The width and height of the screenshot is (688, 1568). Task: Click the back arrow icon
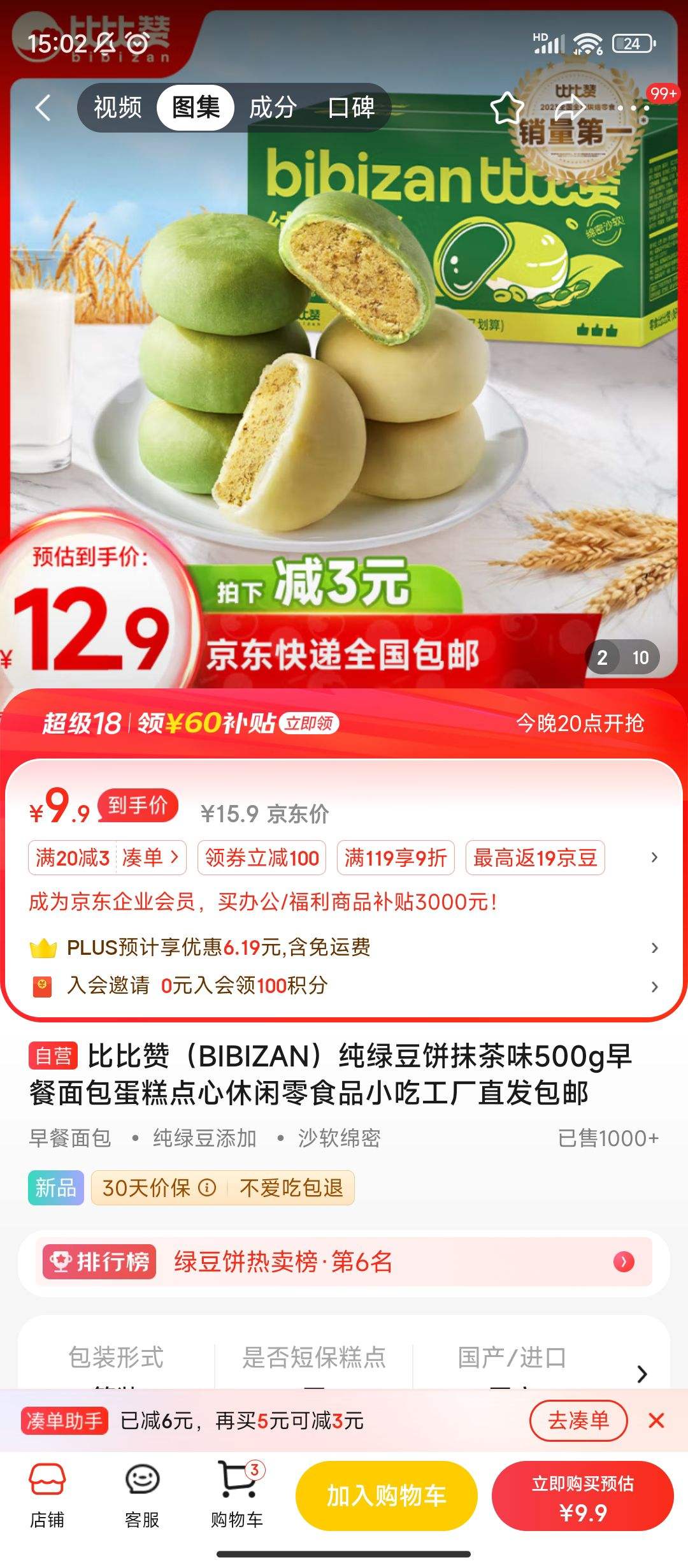[43, 108]
